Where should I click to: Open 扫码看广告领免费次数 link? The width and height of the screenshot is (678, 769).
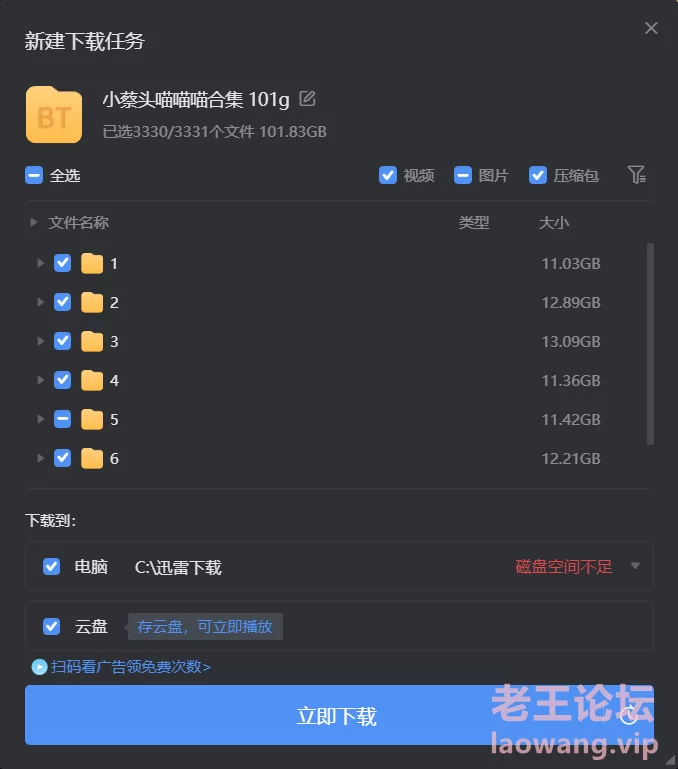[x=122, y=666]
